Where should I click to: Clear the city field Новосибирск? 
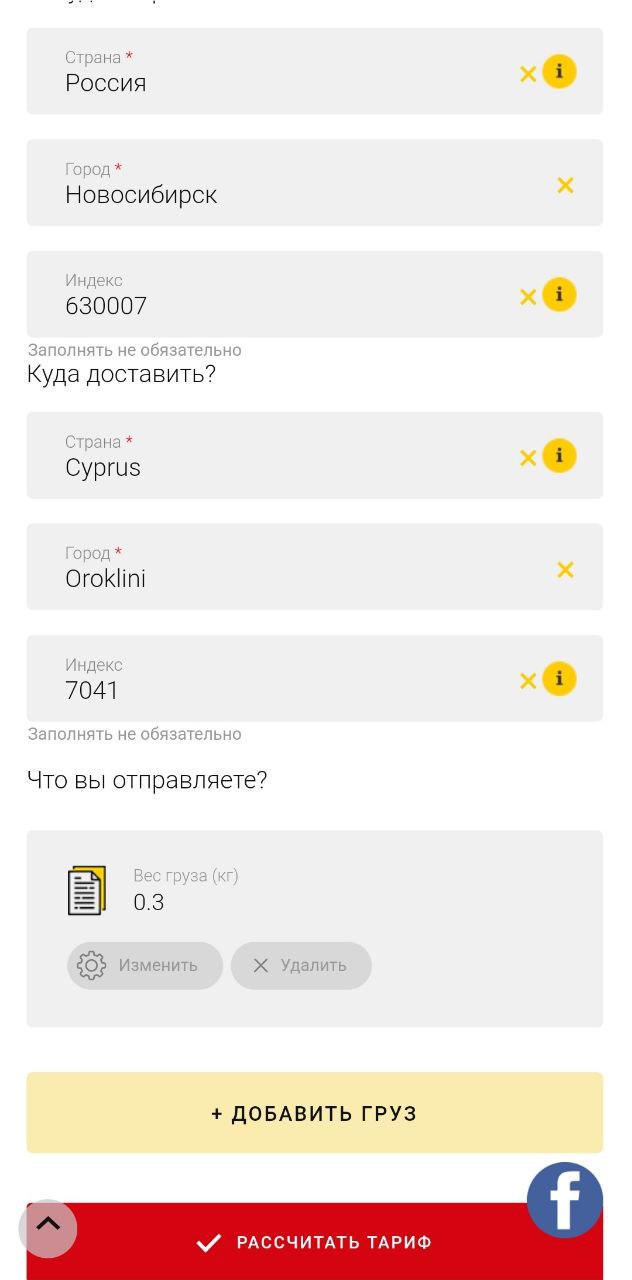[x=565, y=185]
